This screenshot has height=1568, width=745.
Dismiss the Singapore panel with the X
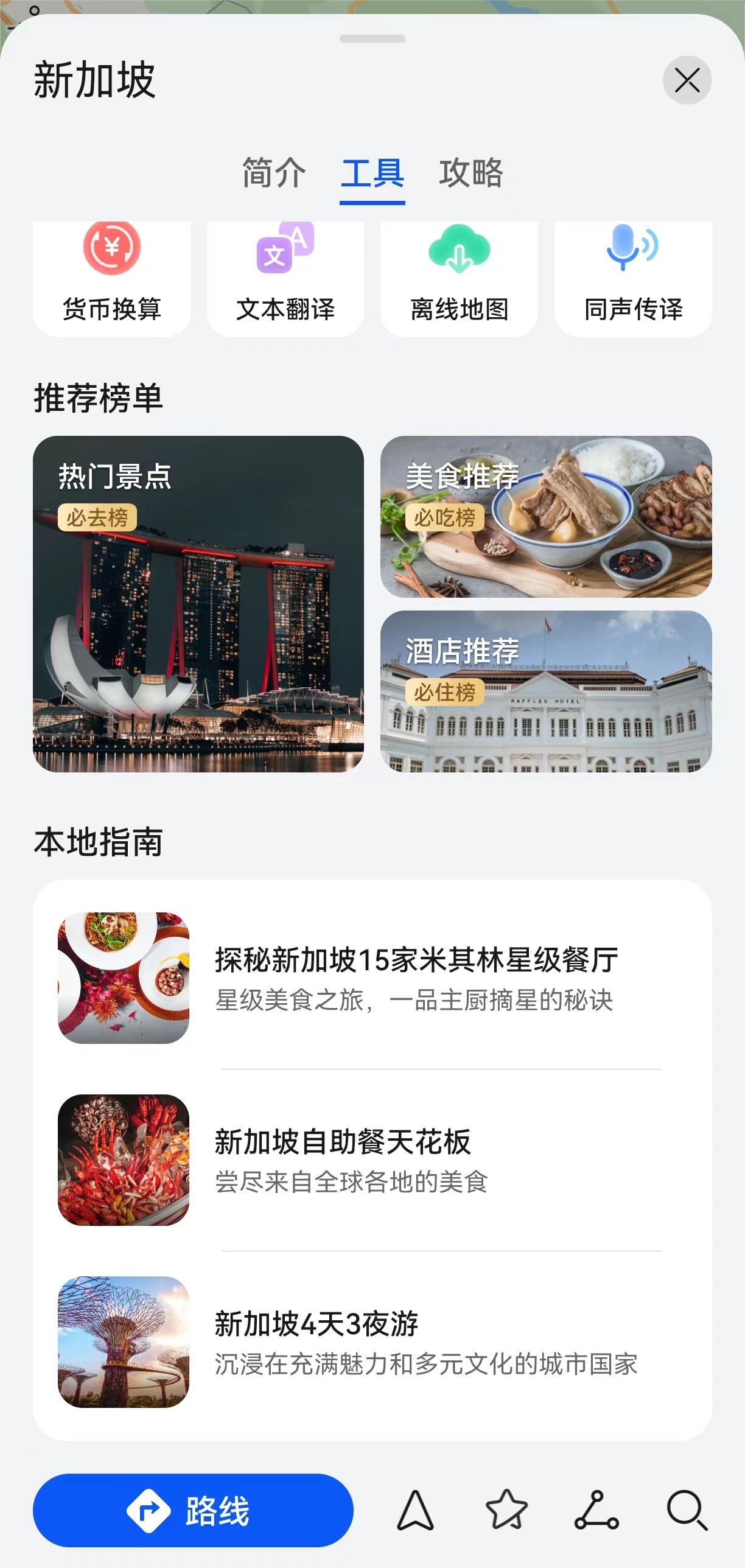point(687,80)
